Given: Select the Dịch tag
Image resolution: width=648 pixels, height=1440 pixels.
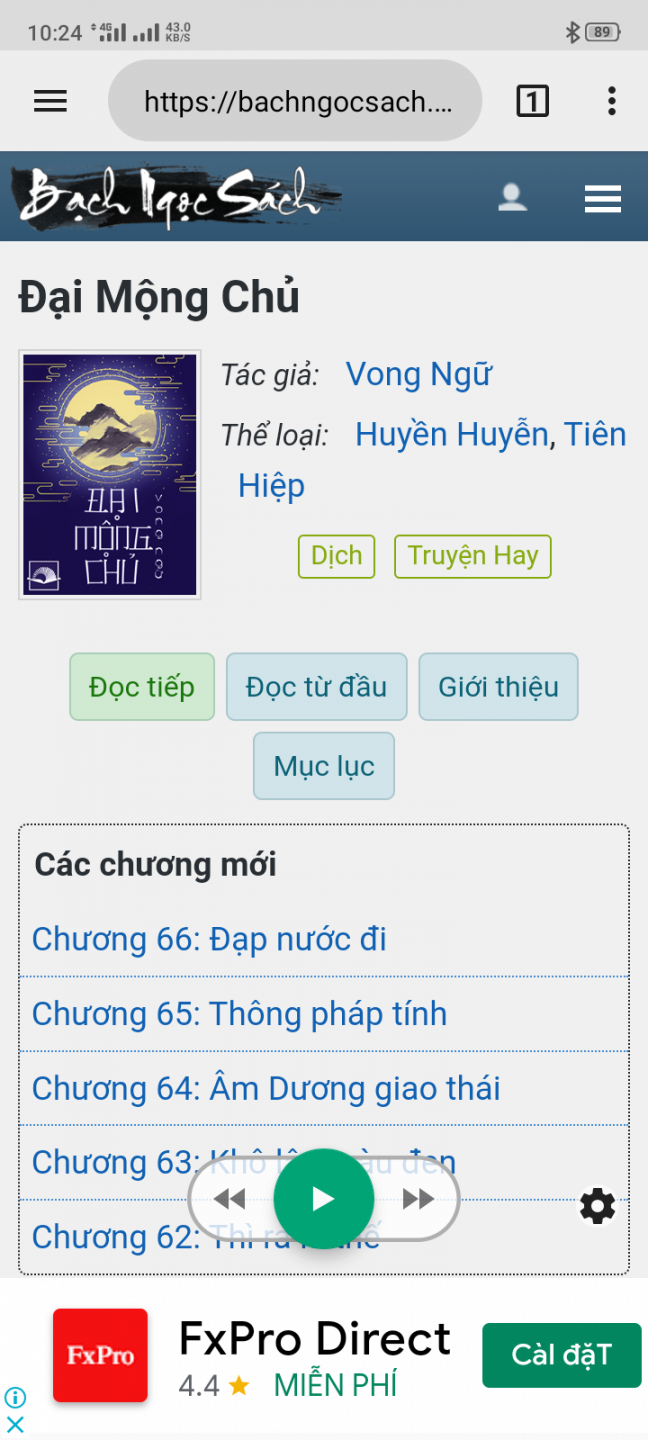Looking at the screenshot, I should [x=336, y=556].
